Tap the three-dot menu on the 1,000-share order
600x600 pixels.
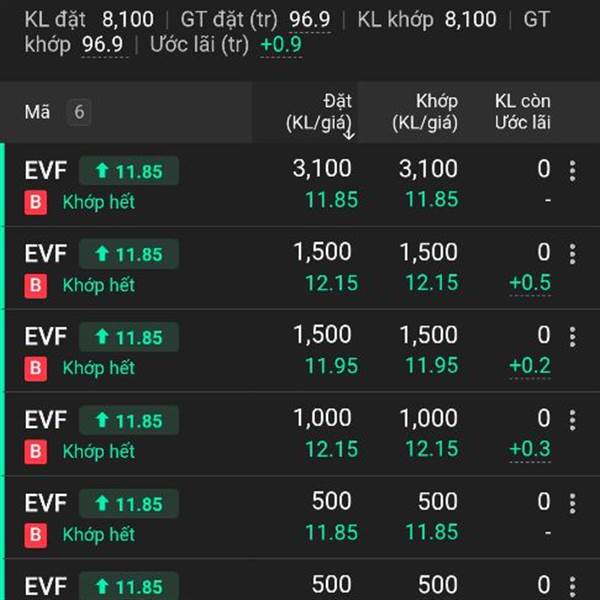[x=572, y=420]
